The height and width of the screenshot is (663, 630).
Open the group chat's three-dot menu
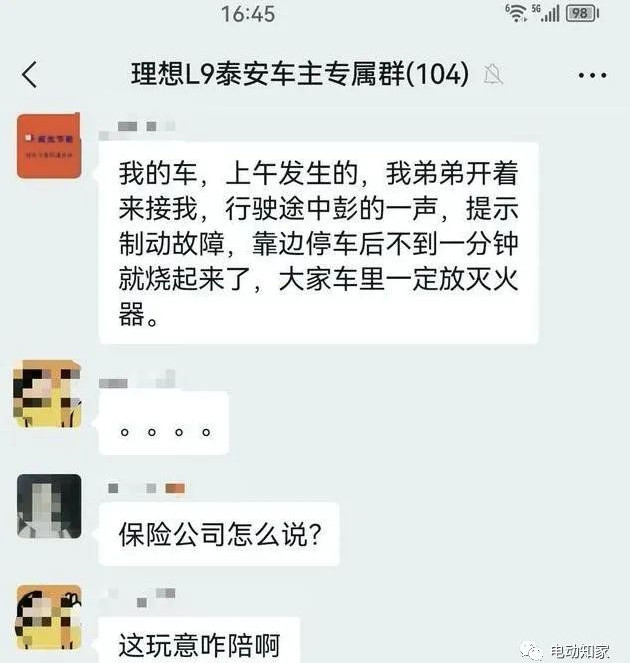[x=592, y=74]
